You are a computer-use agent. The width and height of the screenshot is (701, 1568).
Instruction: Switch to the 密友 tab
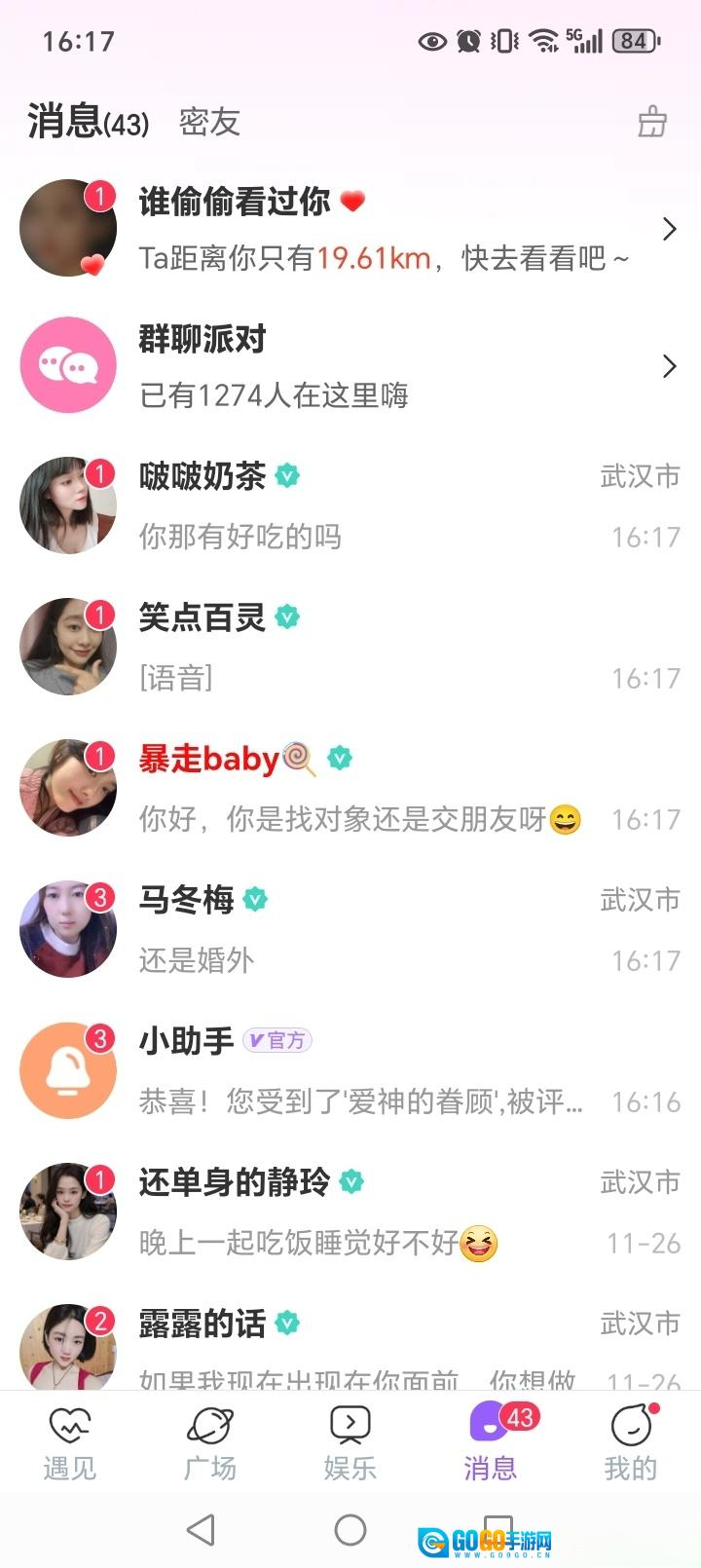coord(209,123)
